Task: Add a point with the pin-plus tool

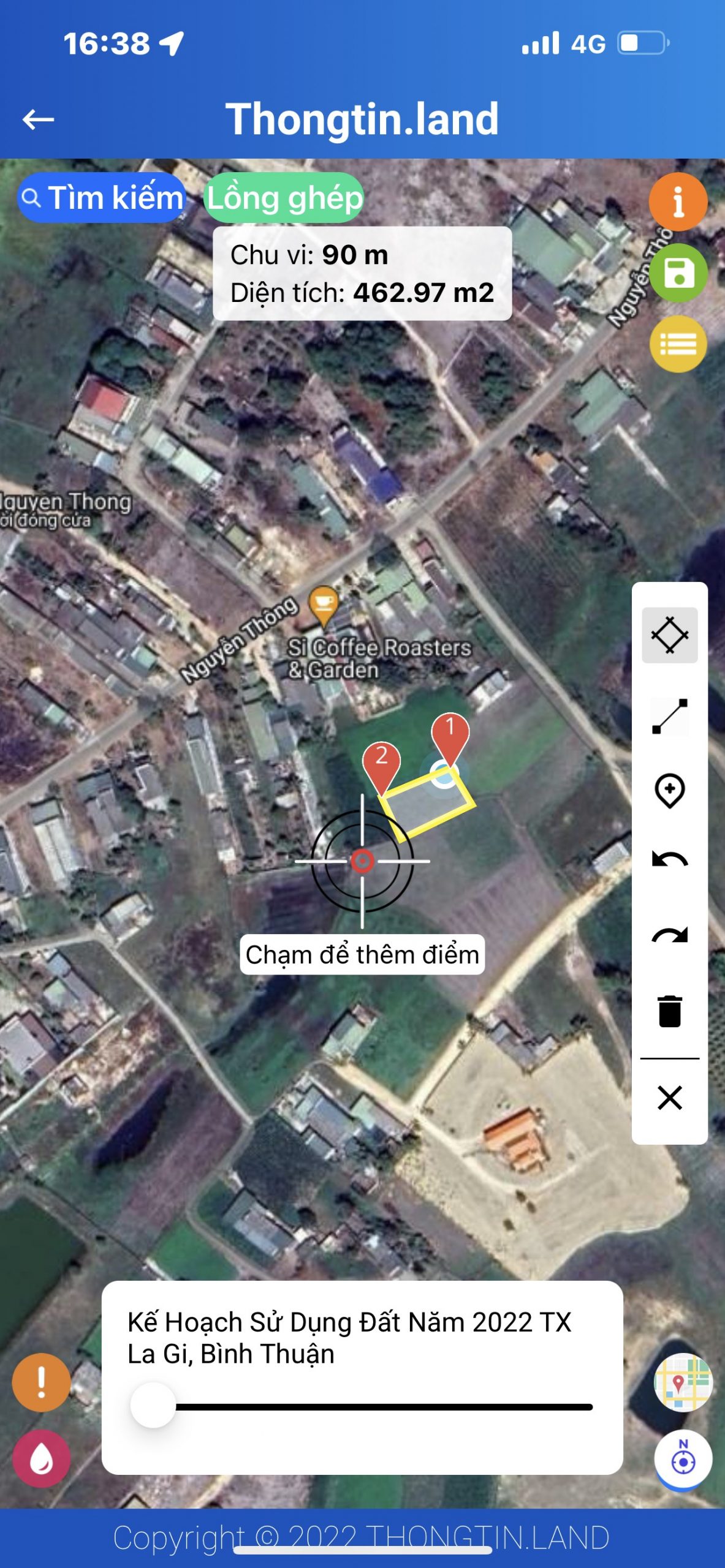Action: pyautogui.click(x=669, y=791)
